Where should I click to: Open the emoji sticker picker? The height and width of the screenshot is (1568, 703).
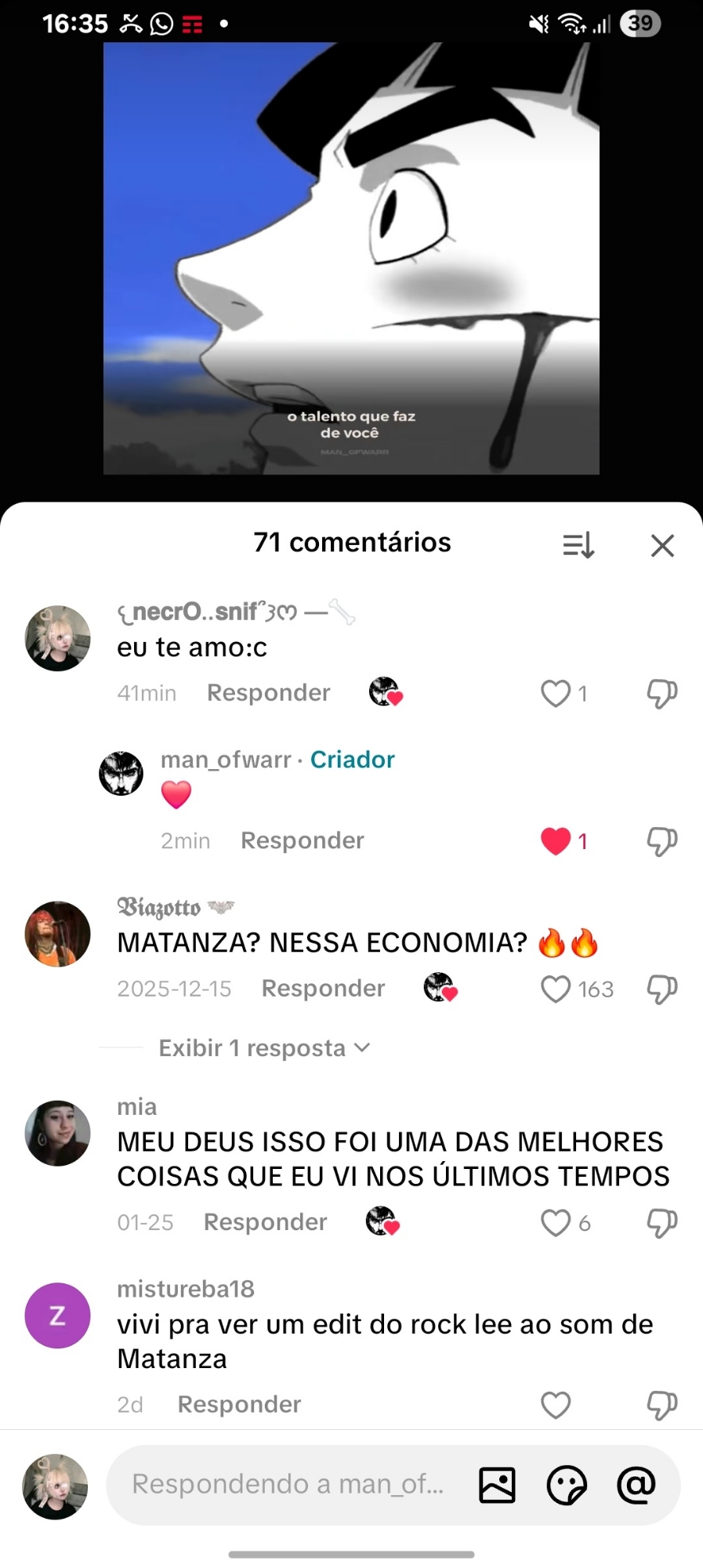(566, 1485)
